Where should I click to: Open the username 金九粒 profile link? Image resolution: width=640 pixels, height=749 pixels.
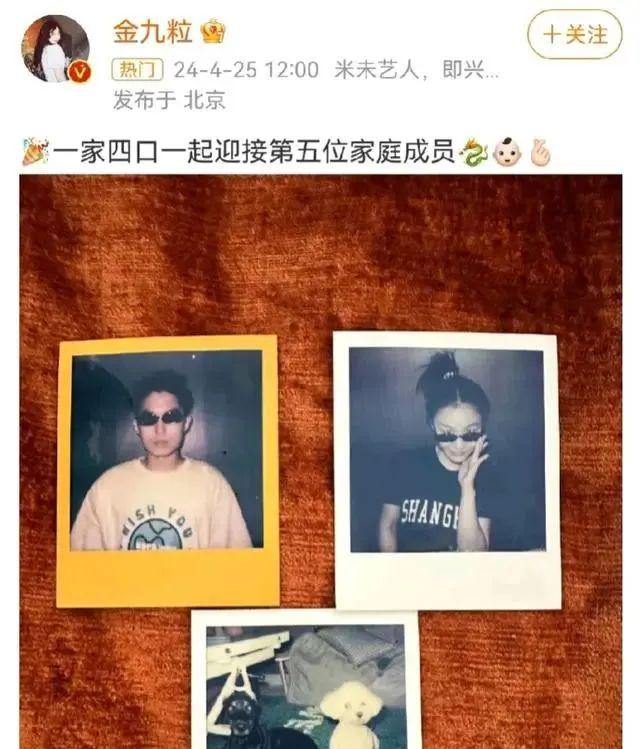pos(152,31)
